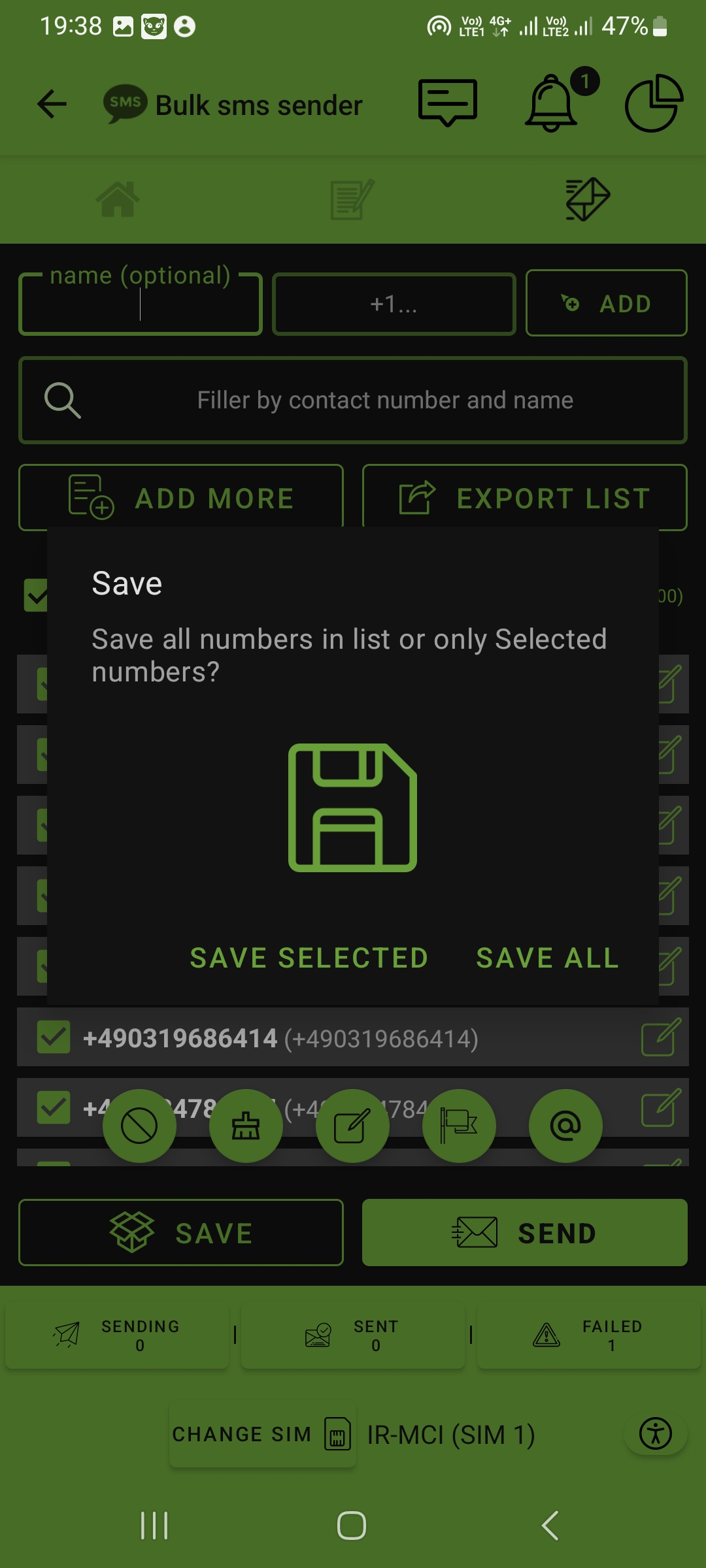Choose SAVE ALL in the dialog

(x=547, y=958)
